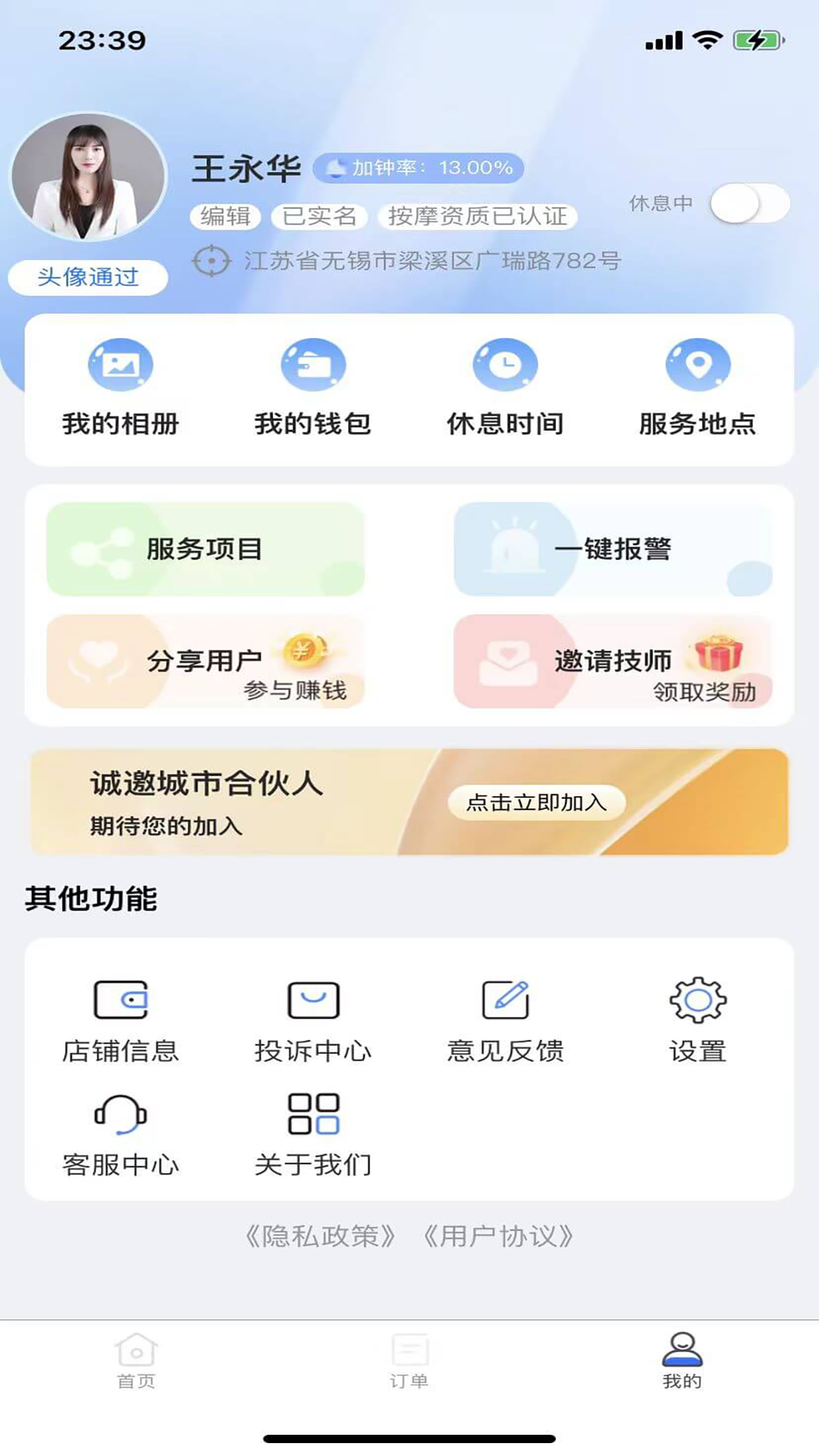
Task: Open the 设置 settings gear
Action: pyautogui.click(x=698, y=1016)
